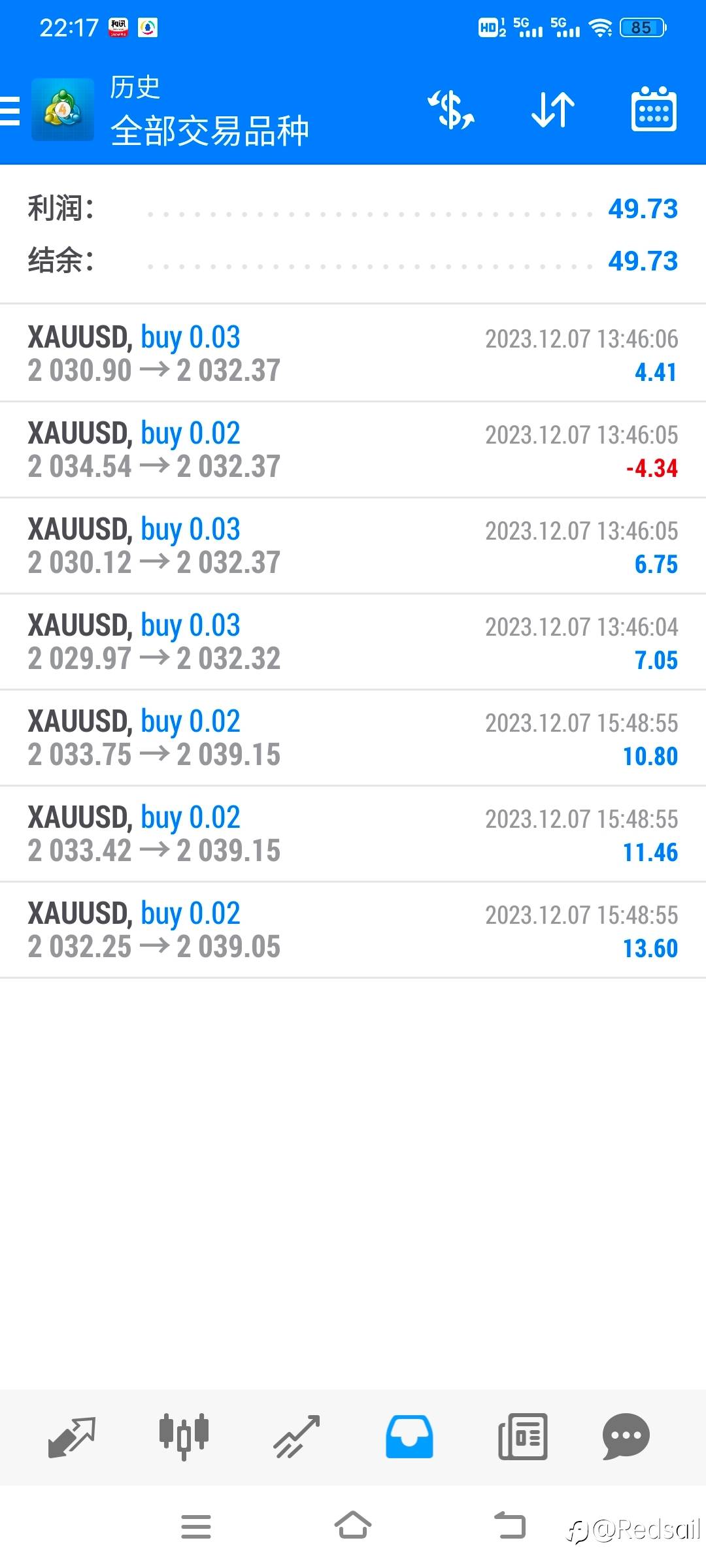The height and width of the screenshot is (1568, 706).
Task: View the XAUUSD trade with profit 13.60
Action: point(353,930)
